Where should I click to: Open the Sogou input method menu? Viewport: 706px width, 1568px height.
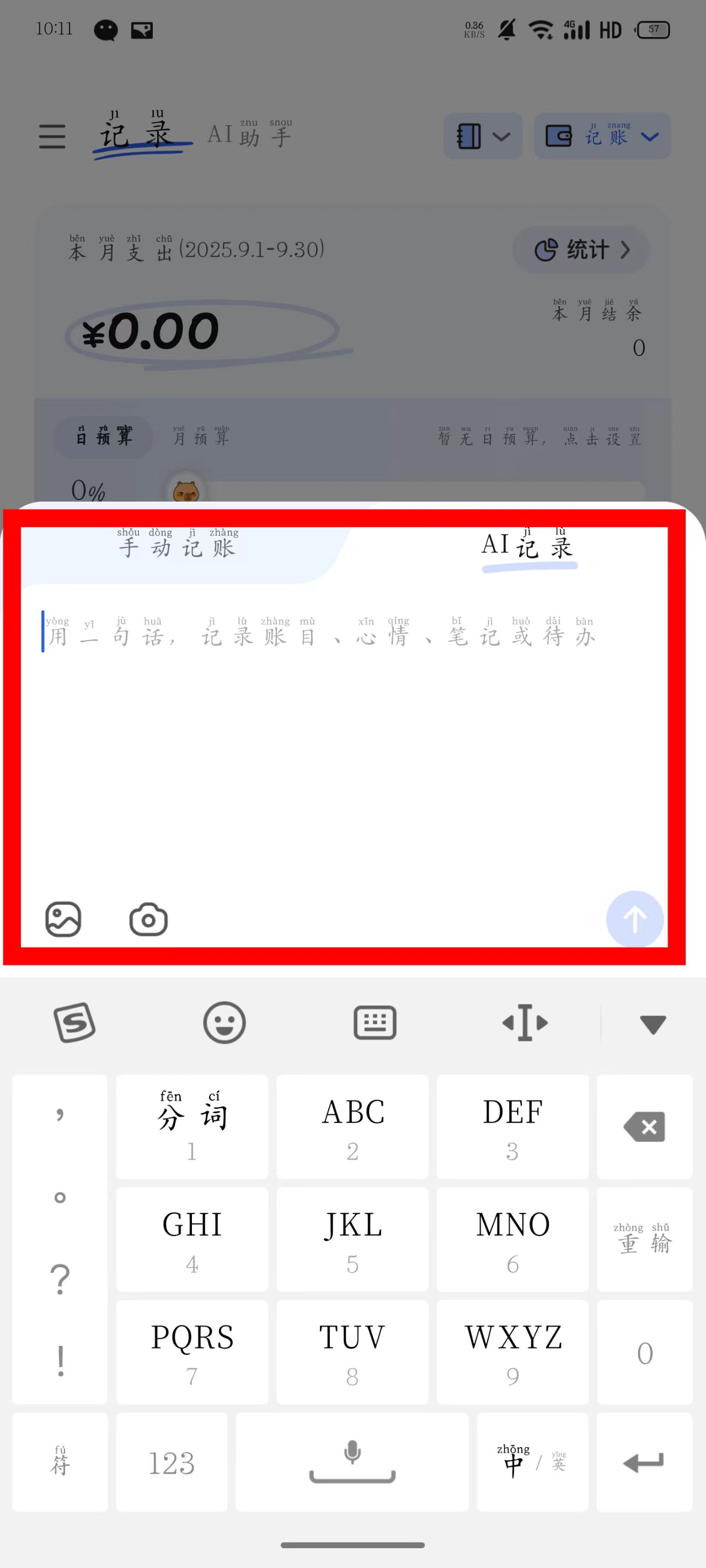pos(74,1023)
